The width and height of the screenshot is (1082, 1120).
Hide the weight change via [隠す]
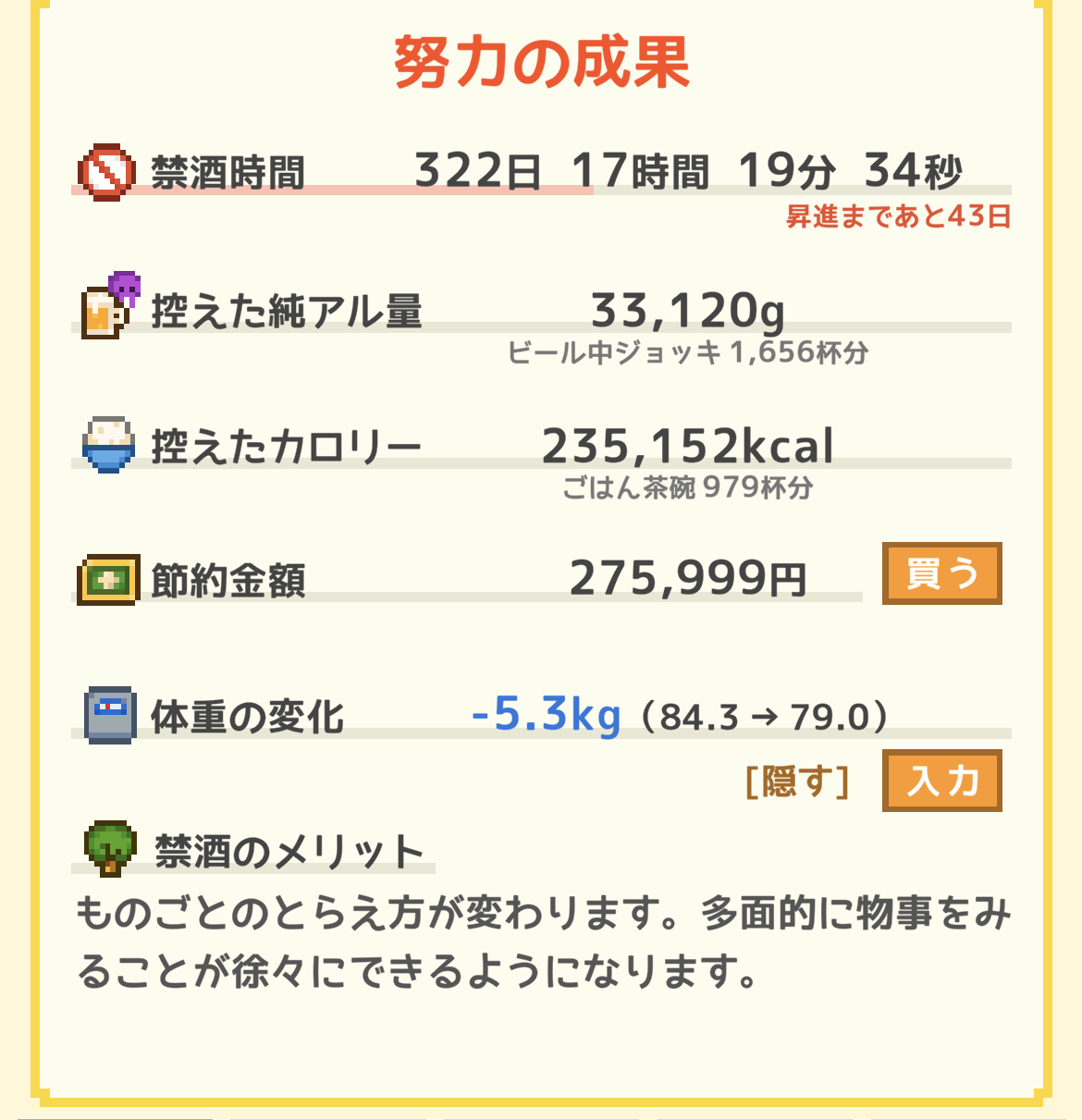click(x=796, y=782)
